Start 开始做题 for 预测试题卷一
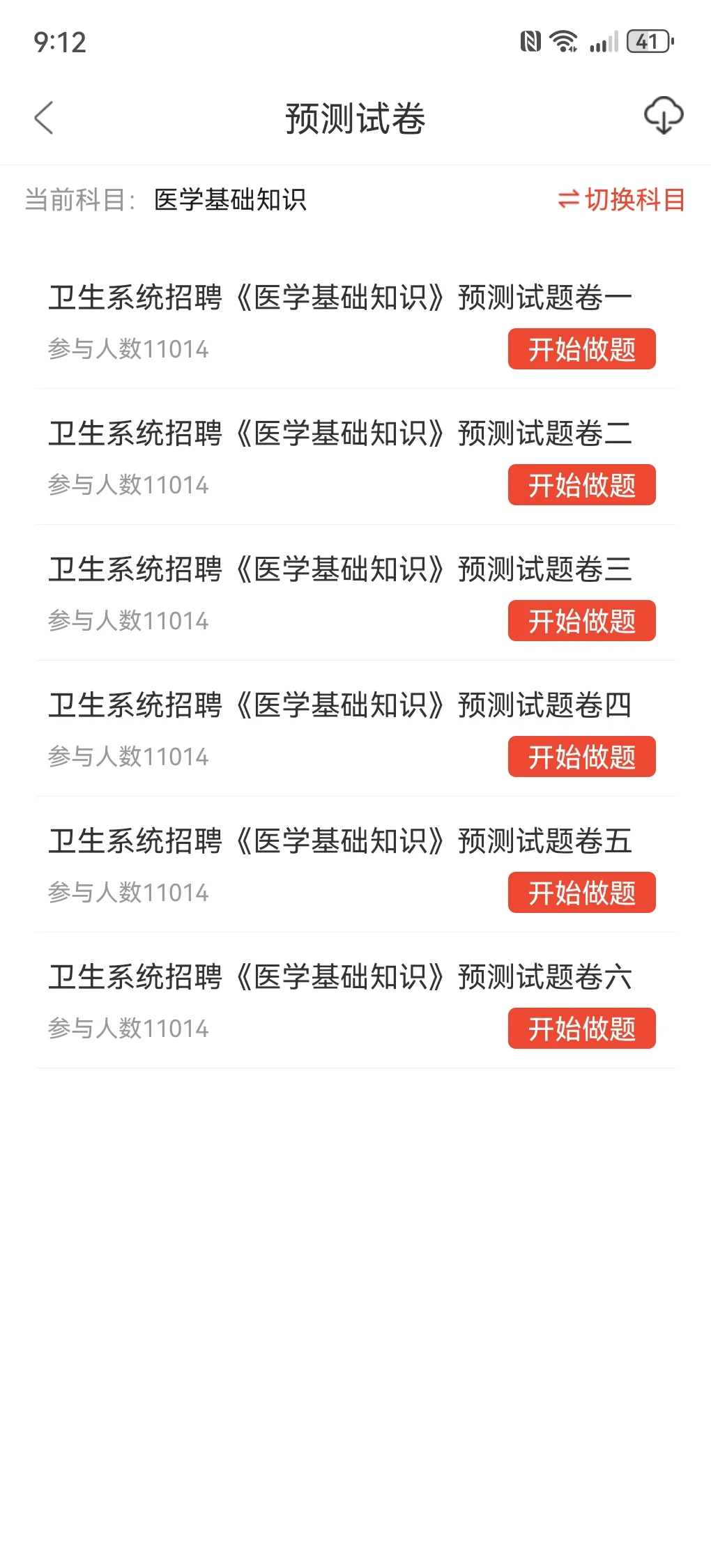The image size is (711, 1568). pos(581,349)
